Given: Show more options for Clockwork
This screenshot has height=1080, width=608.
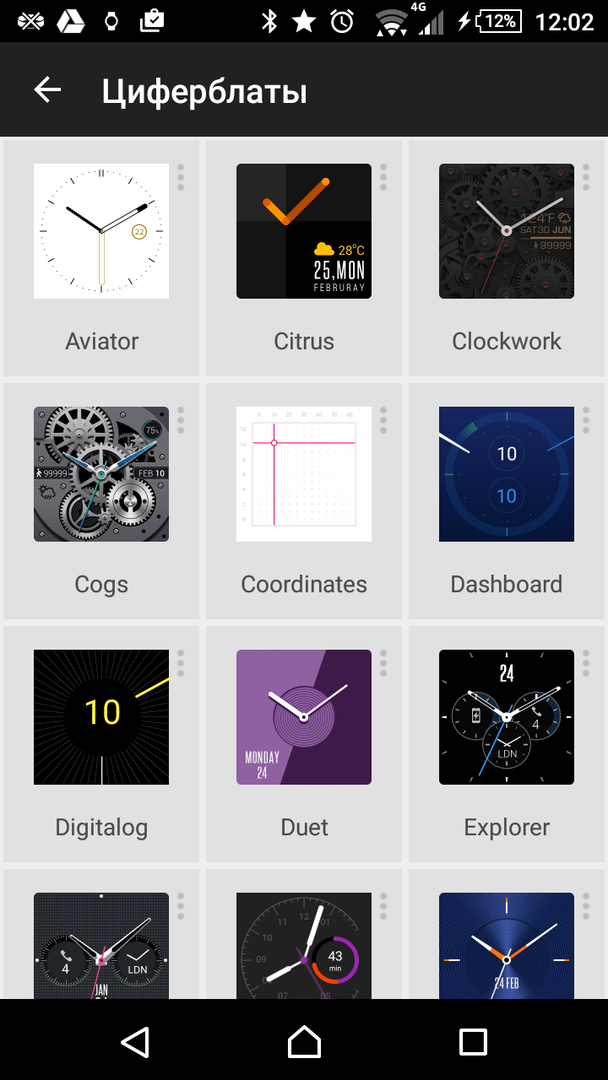Looking at the screenshot, I should pyautogui.click(x=586, y=177).
